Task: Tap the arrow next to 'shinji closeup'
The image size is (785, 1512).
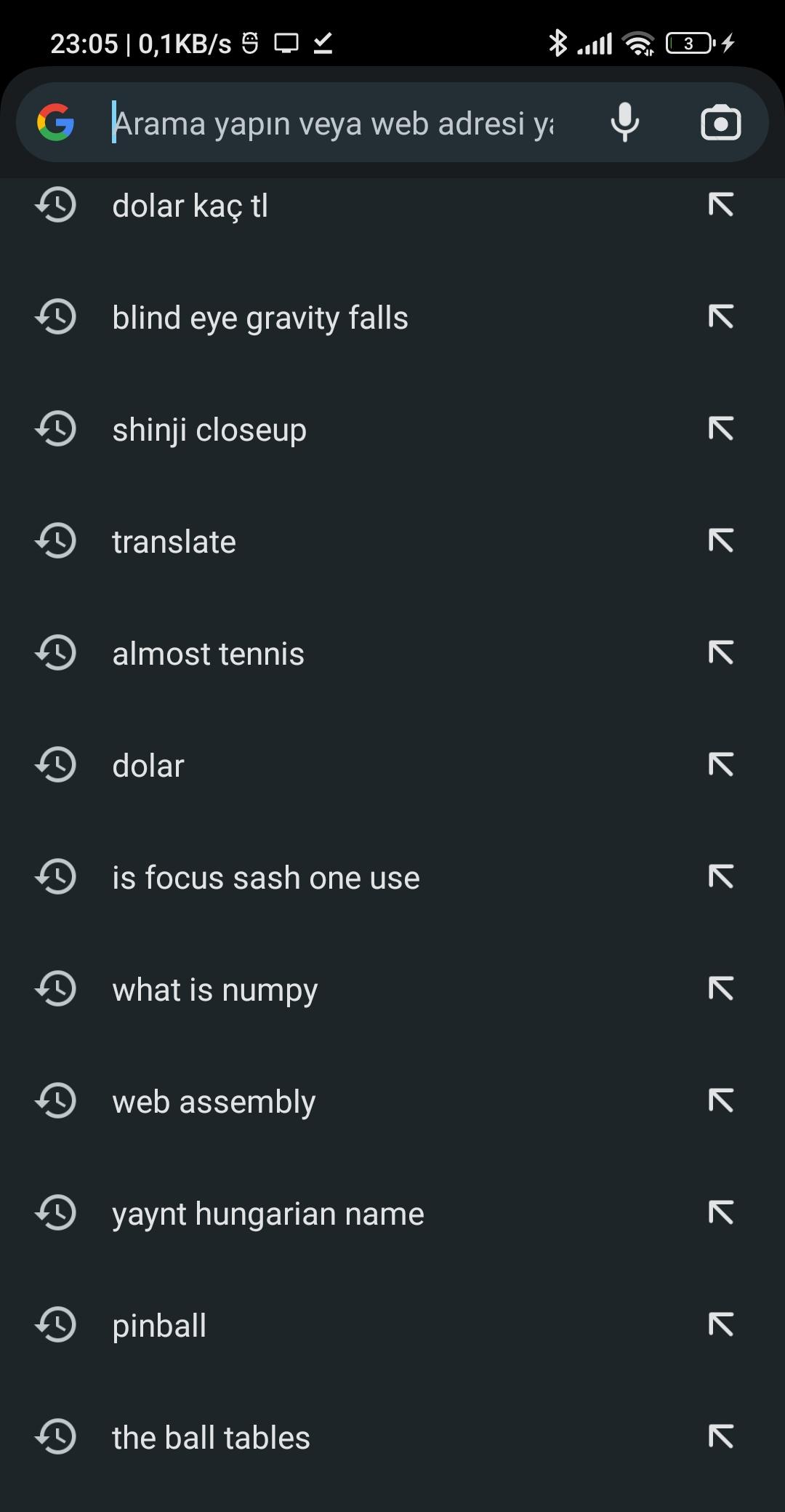Action: click(720, 429)
